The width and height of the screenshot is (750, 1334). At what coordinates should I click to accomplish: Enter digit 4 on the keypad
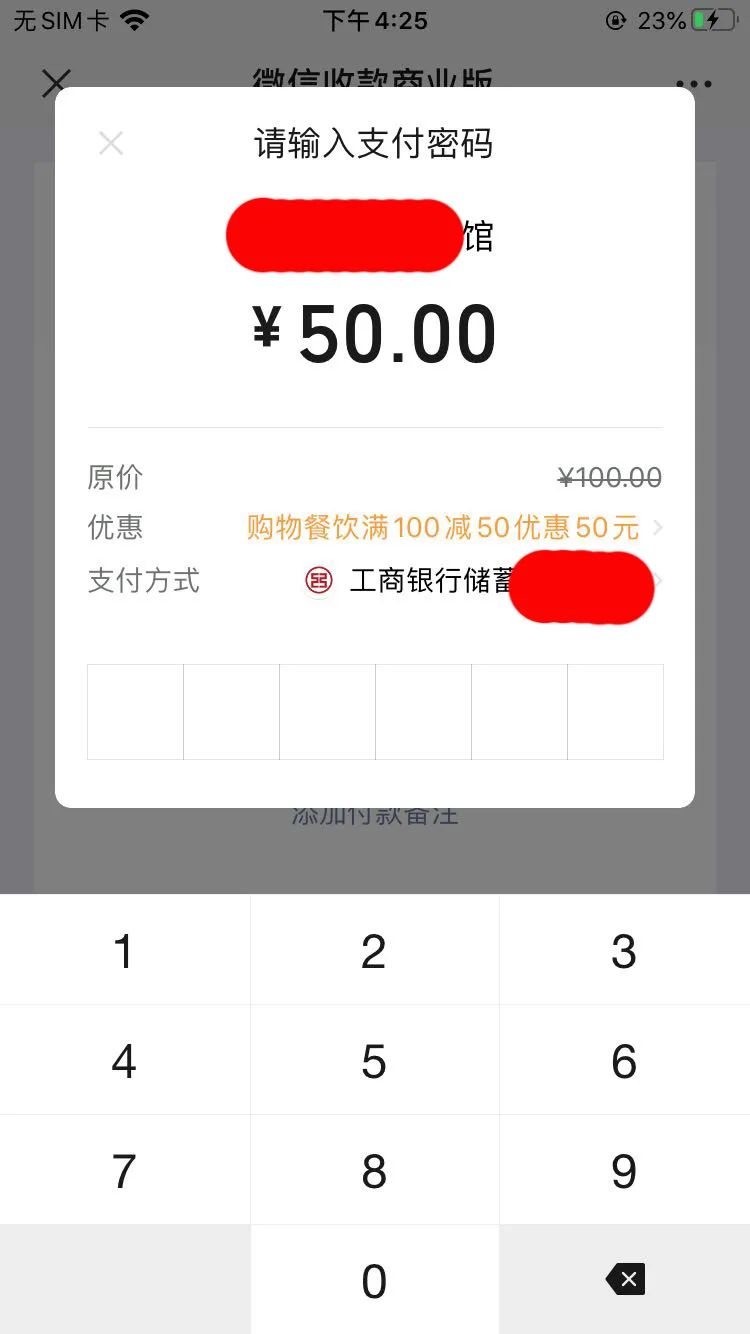pos(124,1060)
